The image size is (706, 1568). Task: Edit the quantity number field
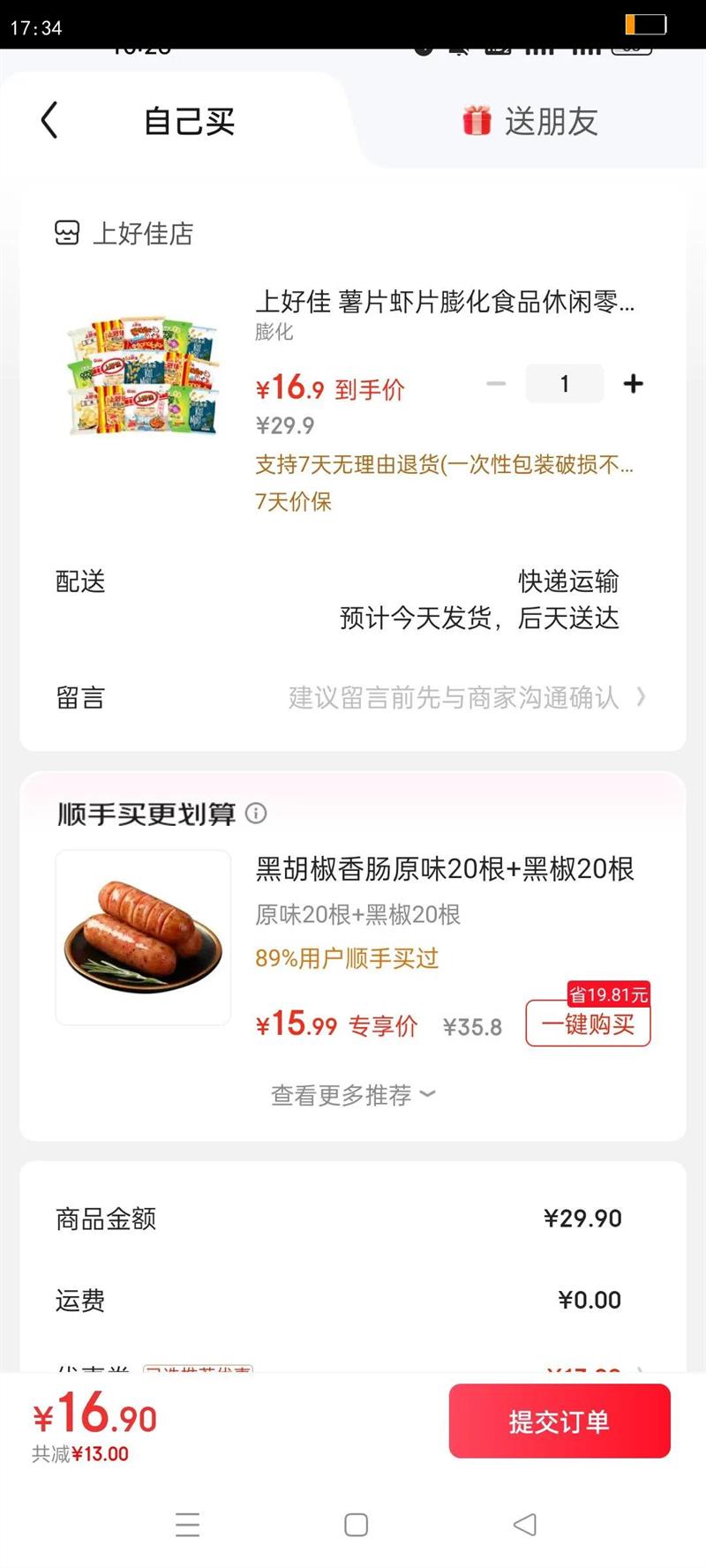pyautogui.click(x=564, y=384)
